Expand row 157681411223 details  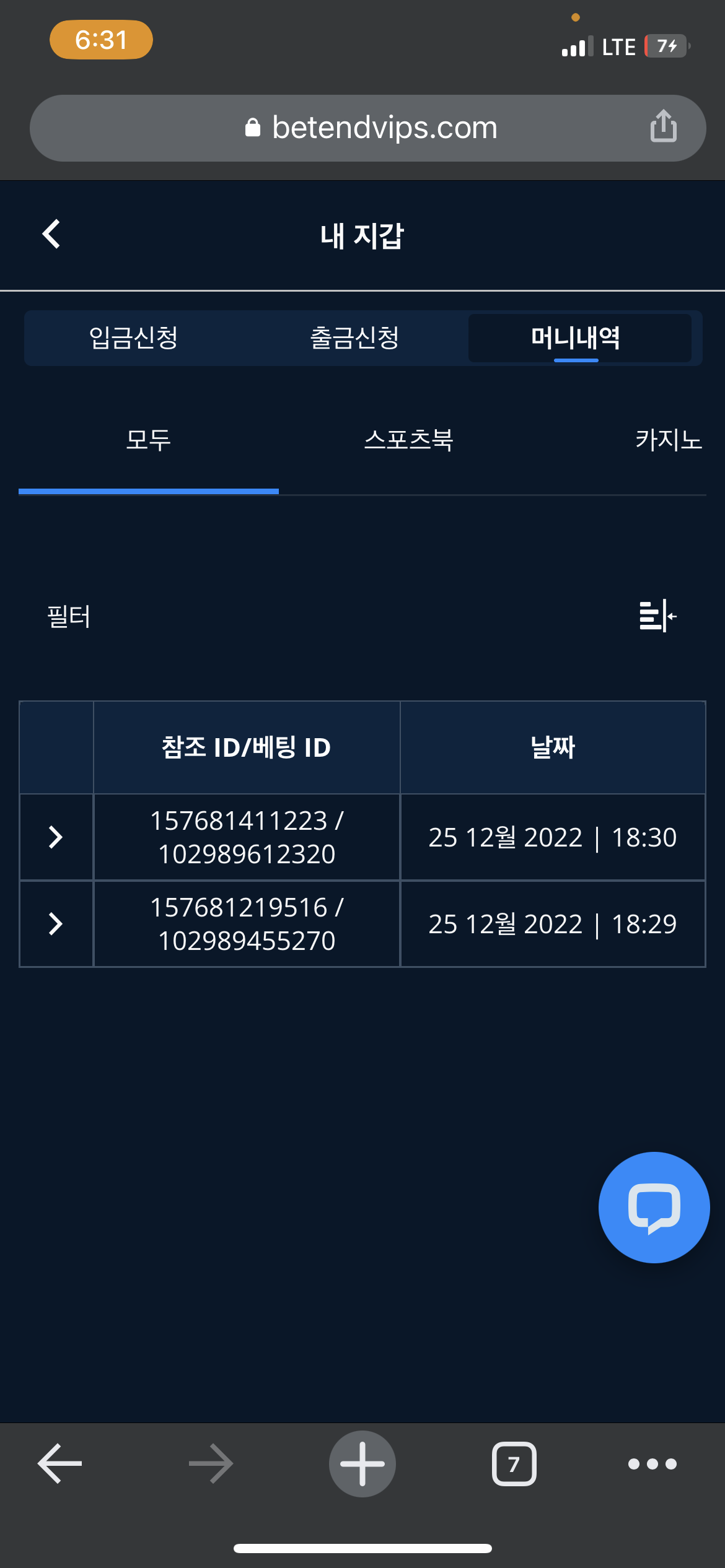click(56, 837)
